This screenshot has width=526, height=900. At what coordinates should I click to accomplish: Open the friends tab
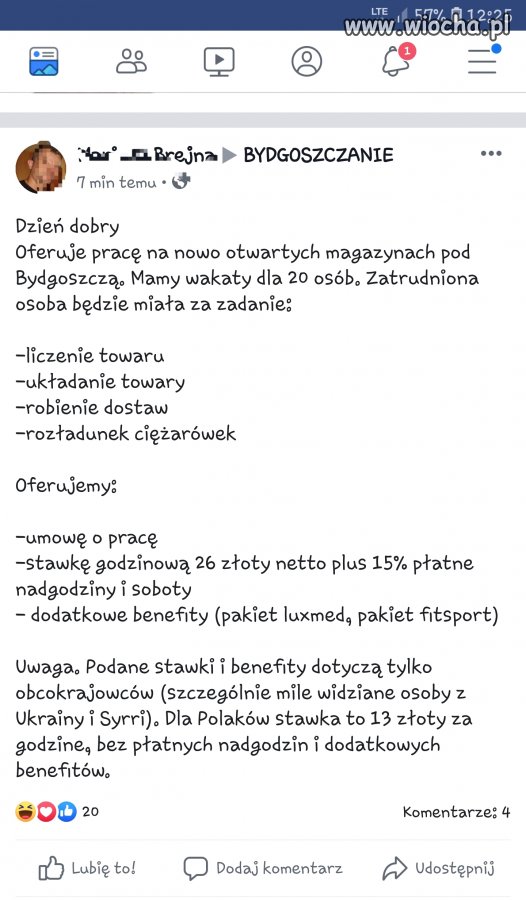pyautogui.click(x=132, y=61)
